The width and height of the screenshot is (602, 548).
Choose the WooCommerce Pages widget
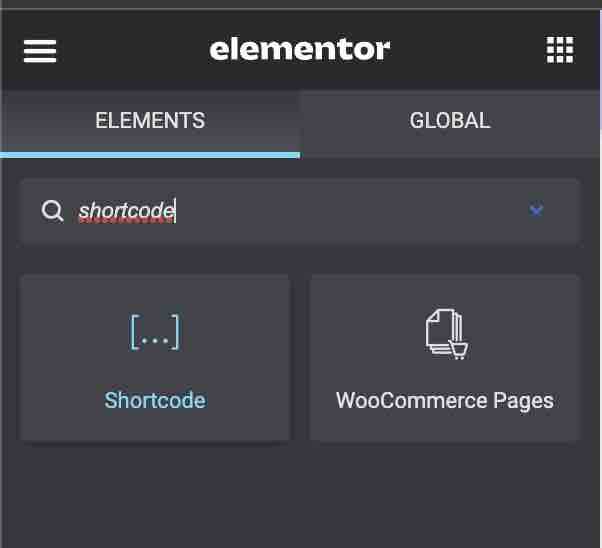click(x=445, y=357)
